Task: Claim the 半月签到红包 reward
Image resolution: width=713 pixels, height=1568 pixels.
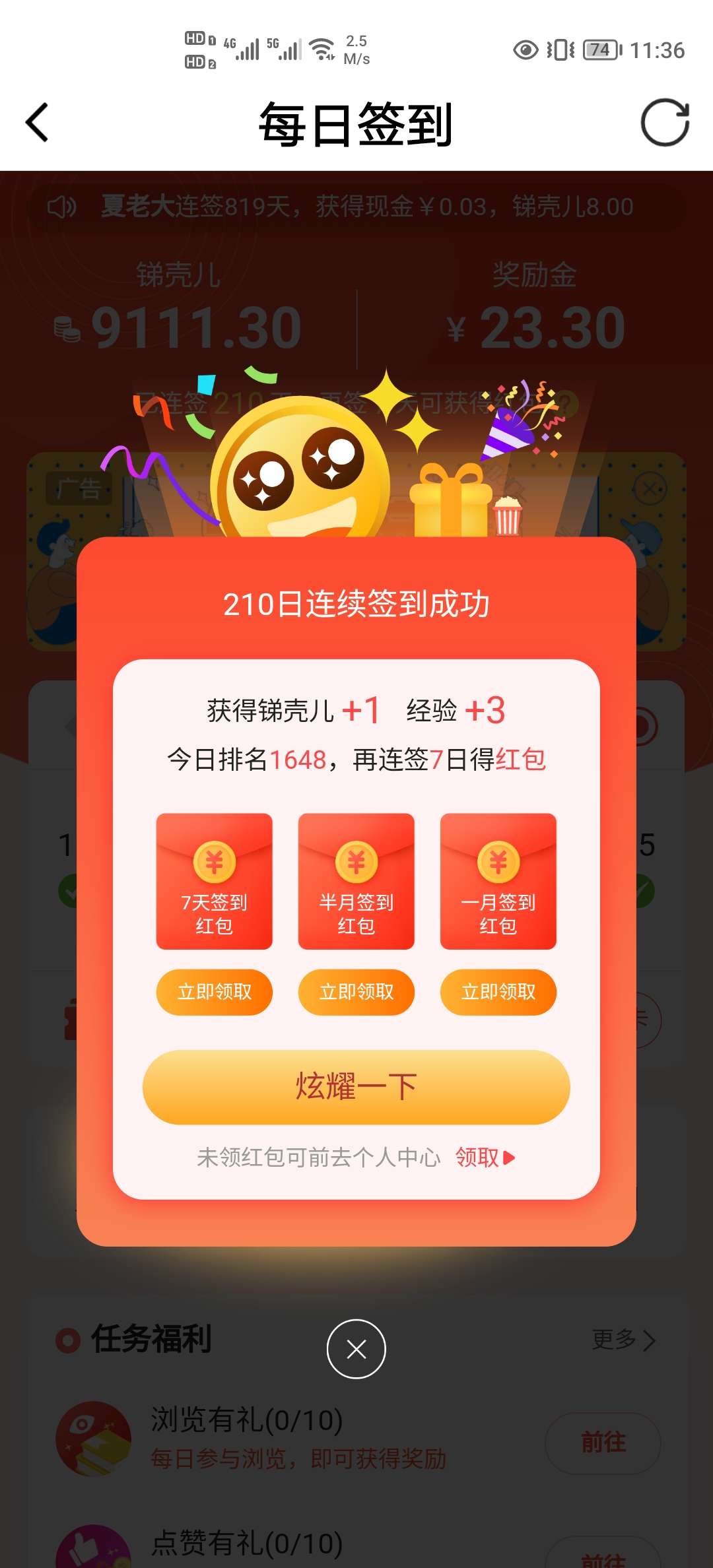Action: click(356, 991)
